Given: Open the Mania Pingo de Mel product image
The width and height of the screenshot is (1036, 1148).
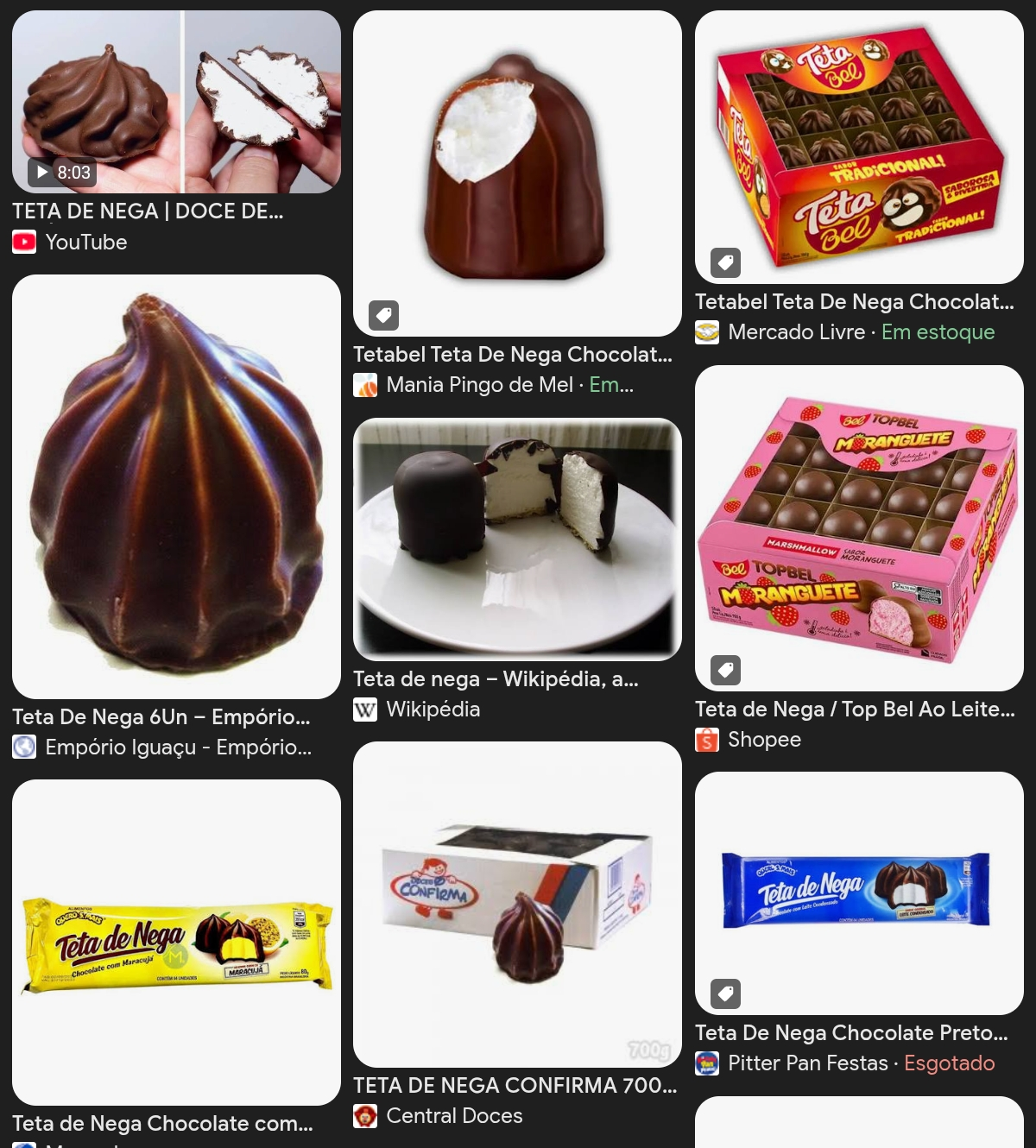Looking at the screenshot, I should tap(517, 173).
